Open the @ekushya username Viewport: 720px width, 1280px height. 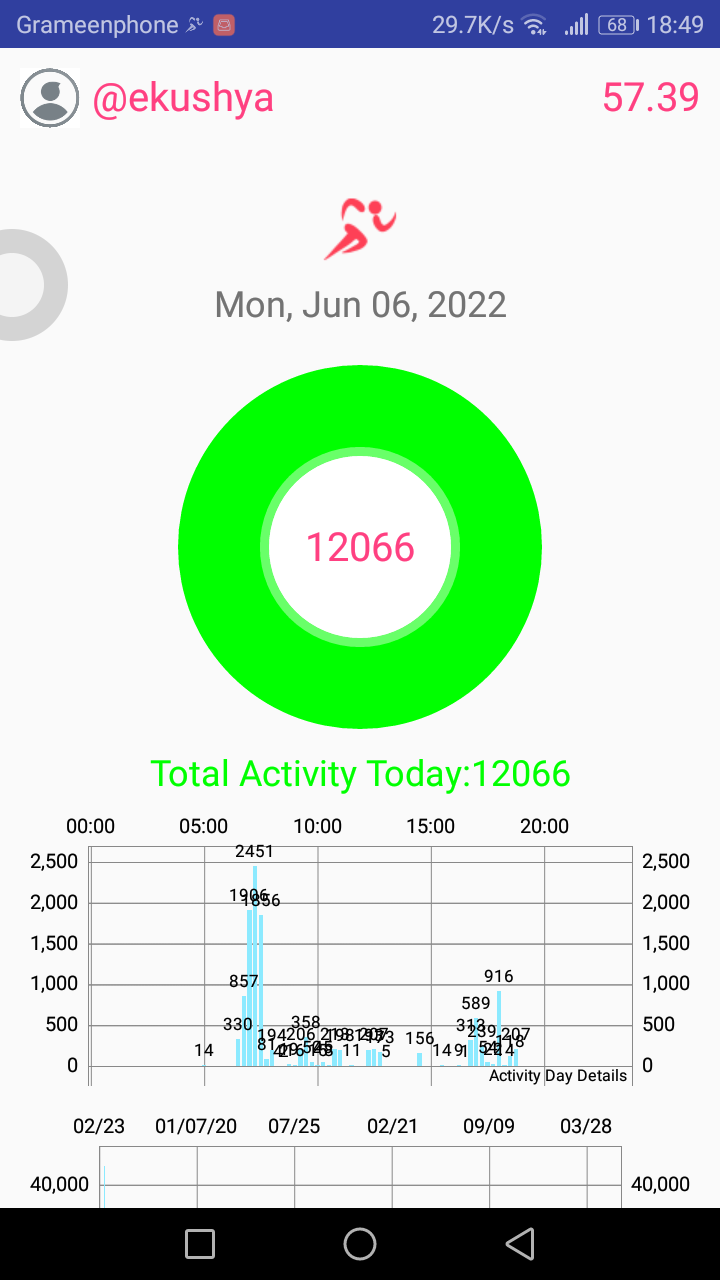183,98
